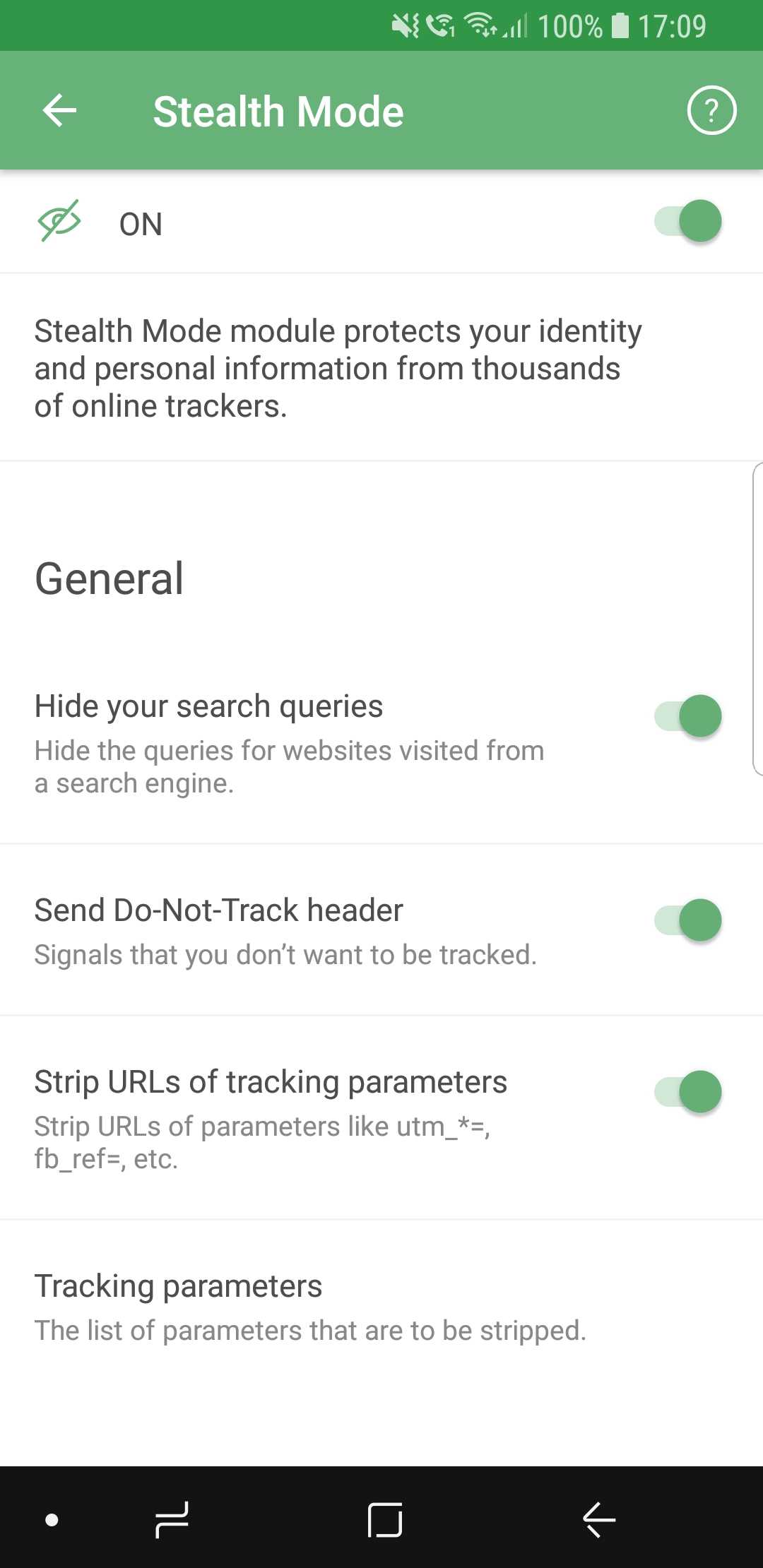
Task: Tap the system recent apps button
Action: point(172,1519)
